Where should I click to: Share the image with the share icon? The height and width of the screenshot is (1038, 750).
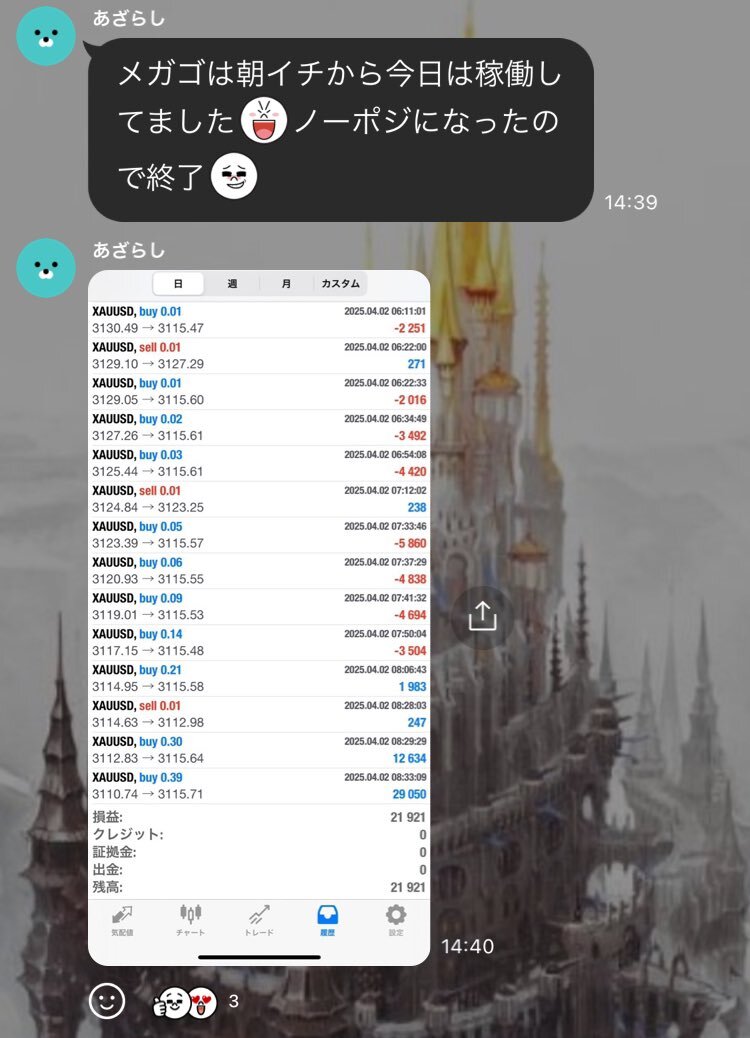click(482, 617)
